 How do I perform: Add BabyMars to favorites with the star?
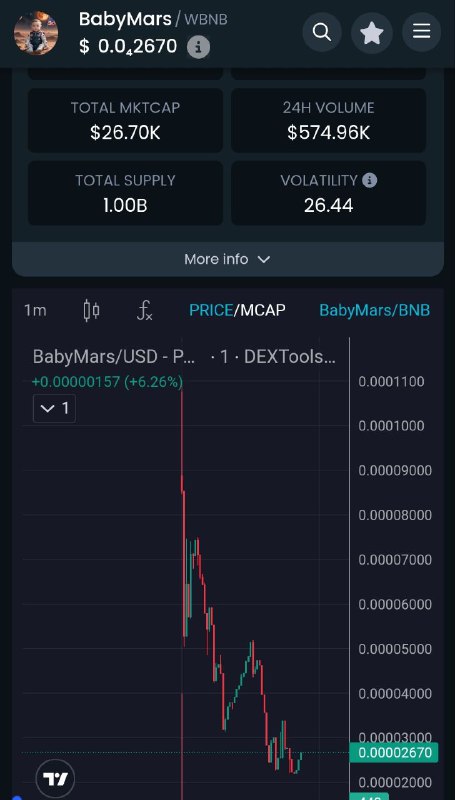[371, 33]
